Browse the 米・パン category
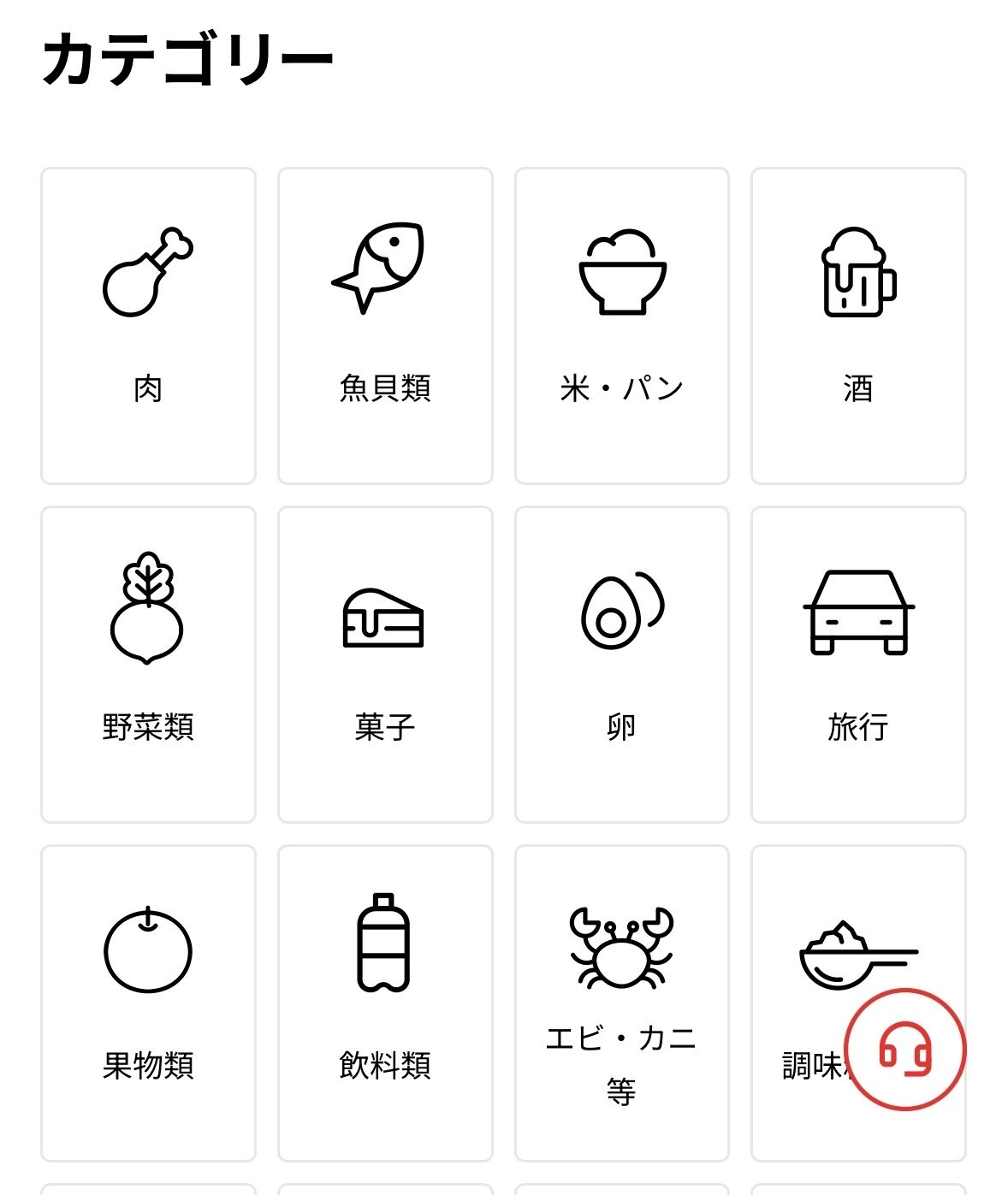1008x1195 pixels. pos(621,326)
